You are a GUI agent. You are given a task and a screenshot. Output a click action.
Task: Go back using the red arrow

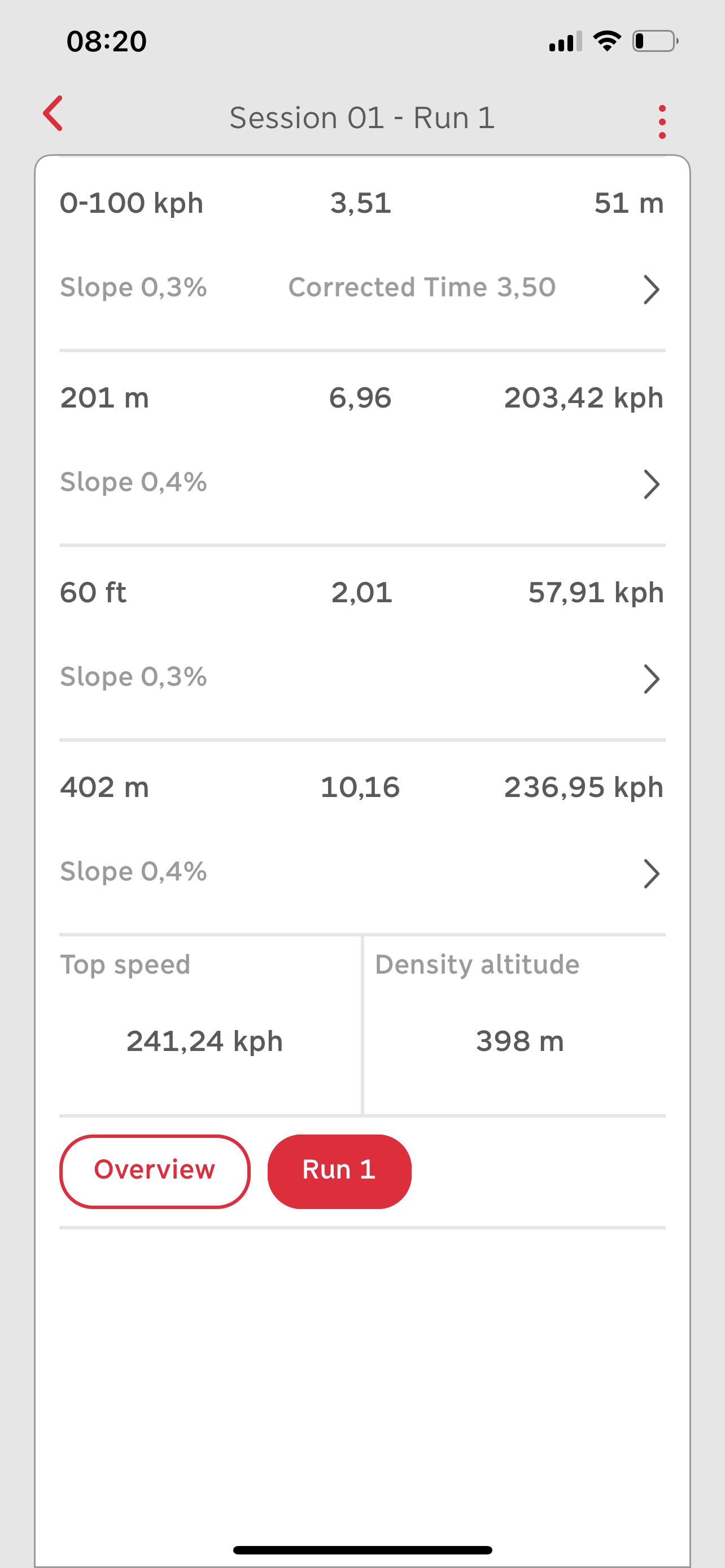(54, 114)
